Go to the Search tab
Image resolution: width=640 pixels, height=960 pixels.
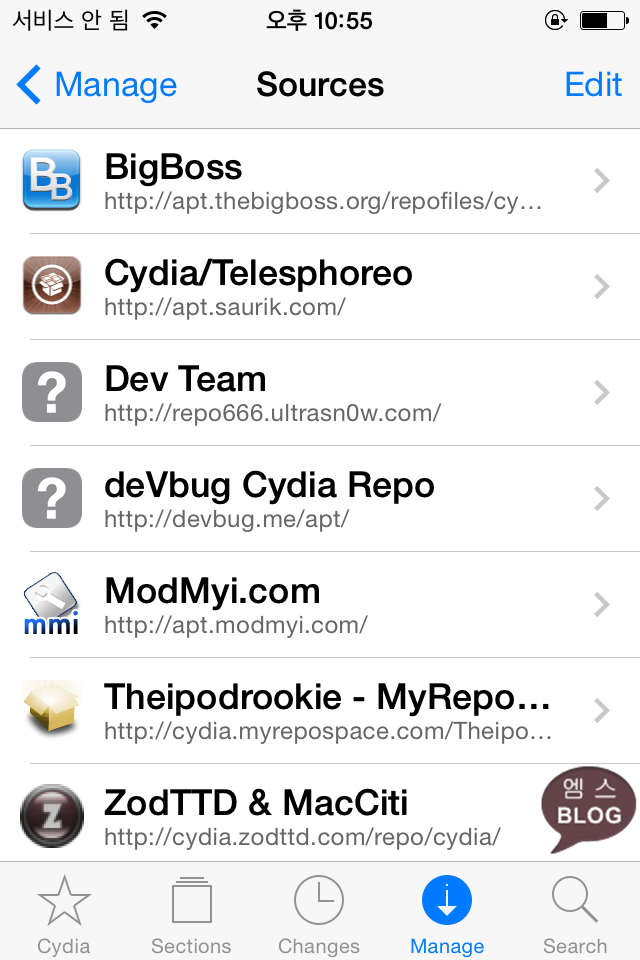pos(575,914)
